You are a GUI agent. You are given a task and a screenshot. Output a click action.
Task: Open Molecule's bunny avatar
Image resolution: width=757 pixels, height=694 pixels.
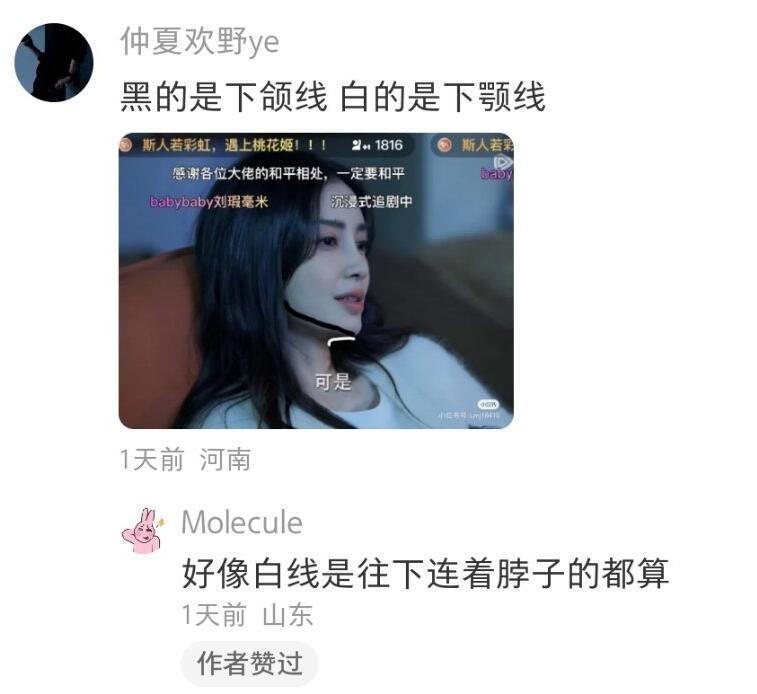(142, 530)
